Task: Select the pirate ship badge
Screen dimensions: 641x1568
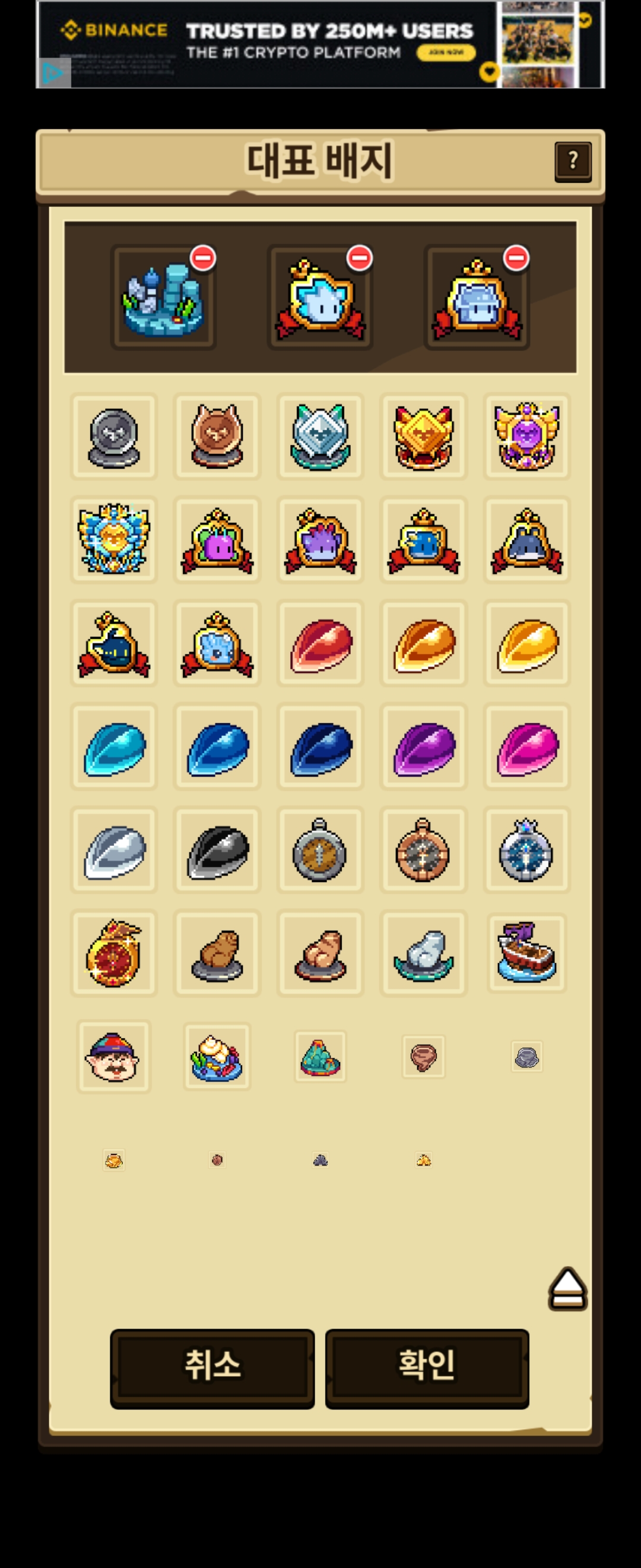Action: [x=526, y=954]
